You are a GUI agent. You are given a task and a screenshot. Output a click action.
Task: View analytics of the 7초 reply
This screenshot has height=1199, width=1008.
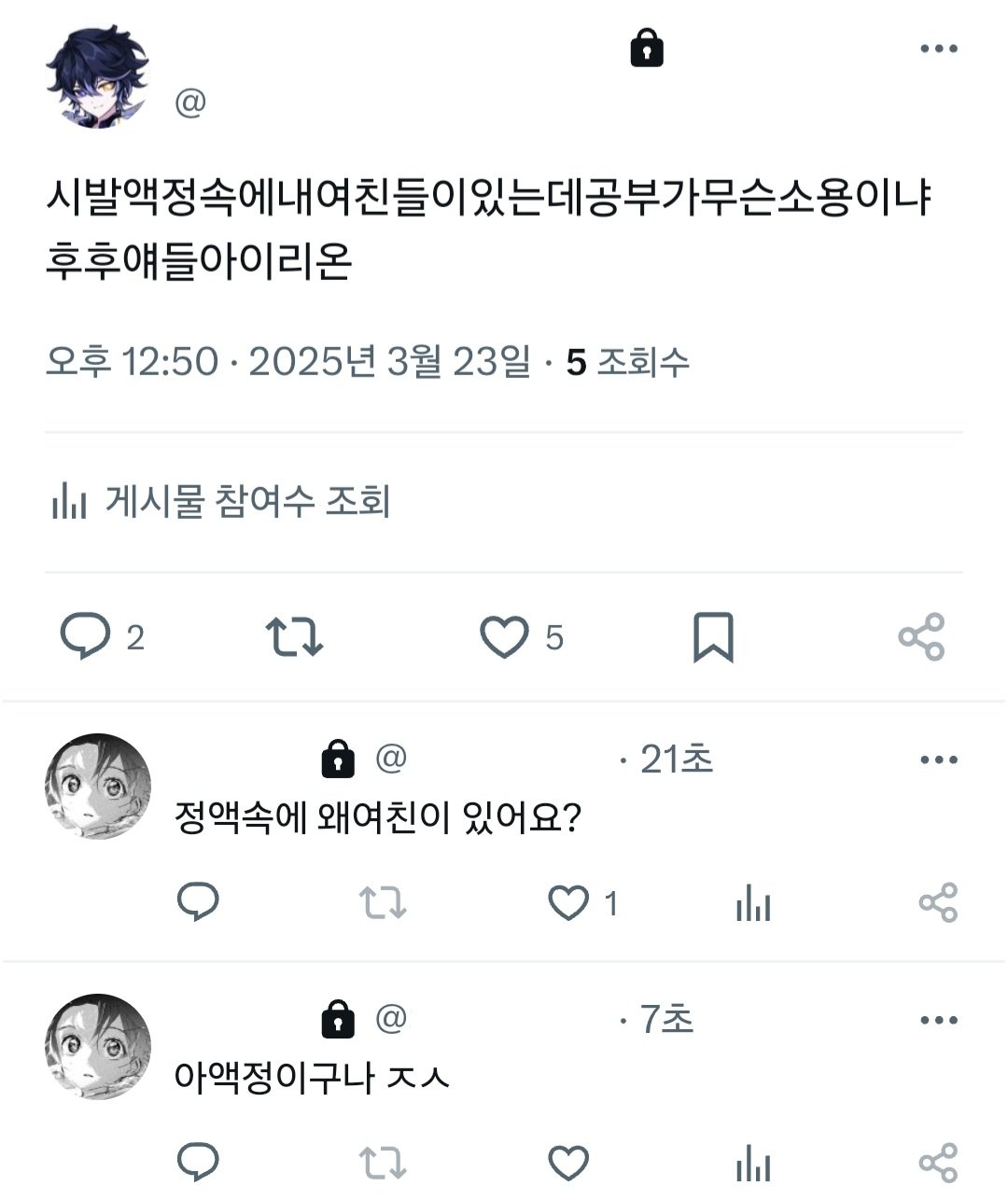click(753, 1164)
